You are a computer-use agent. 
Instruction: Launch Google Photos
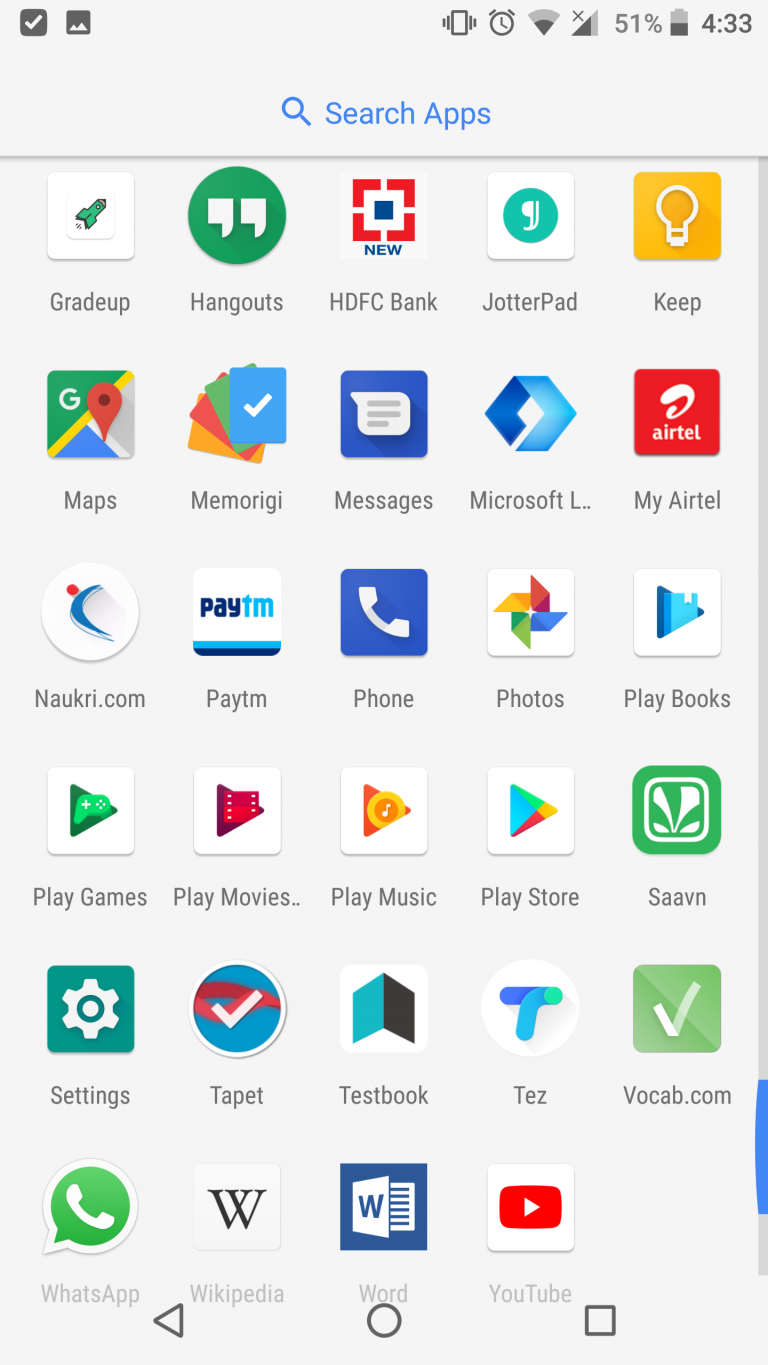coord(530,613)
